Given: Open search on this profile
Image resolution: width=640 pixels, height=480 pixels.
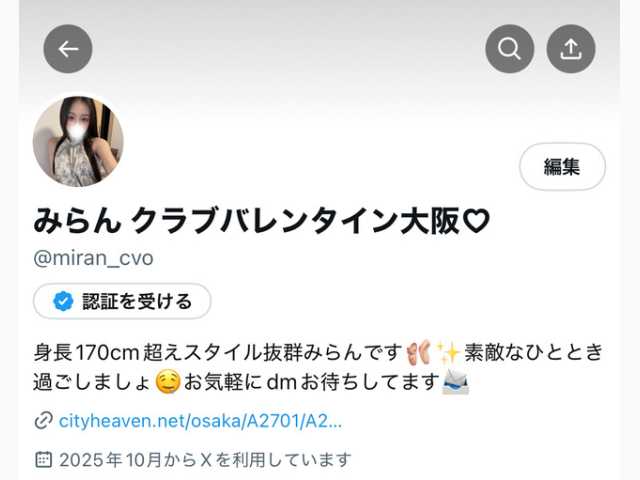Looking at the screenshot, I should point(510,49).
